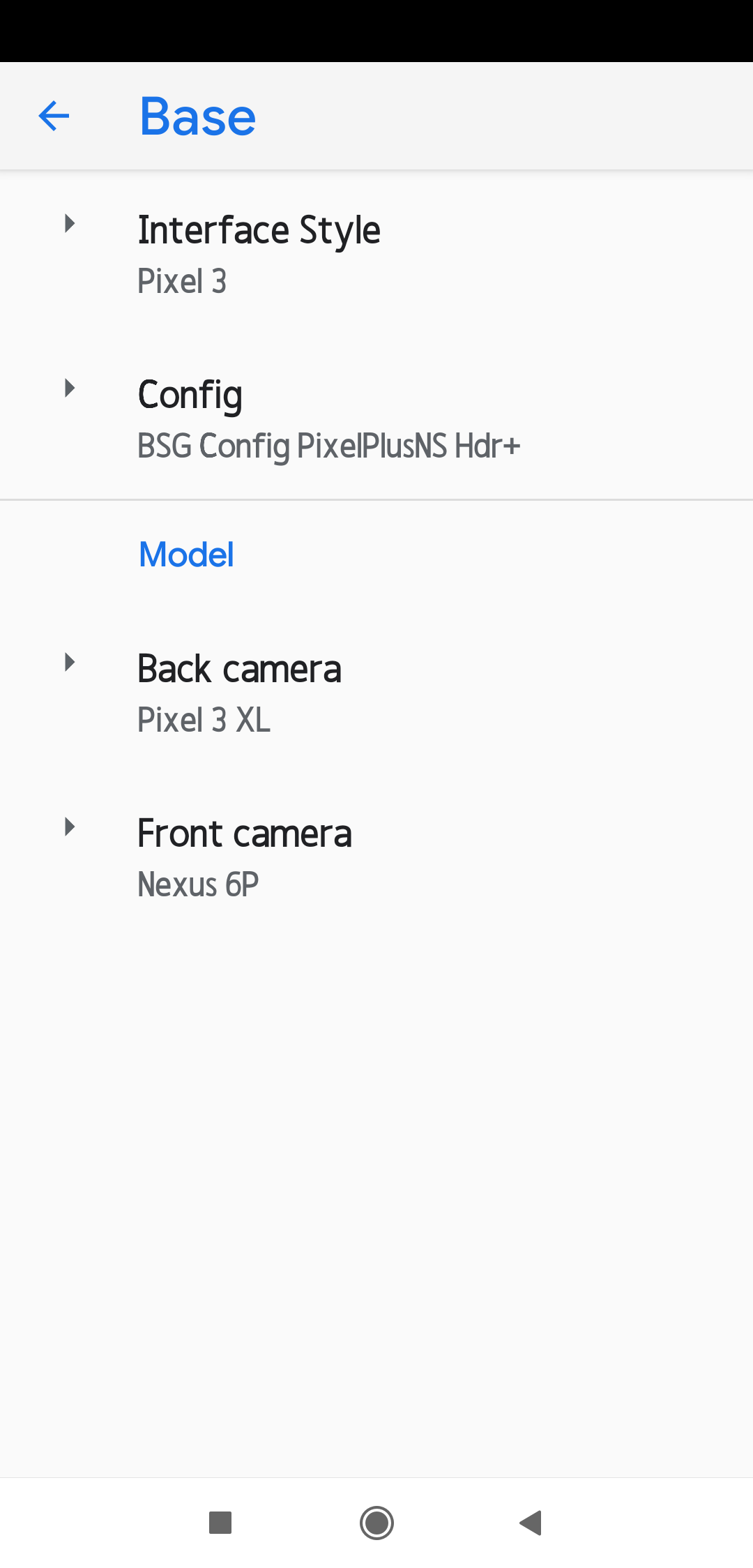Go back from the Base screen

(54, 116)
